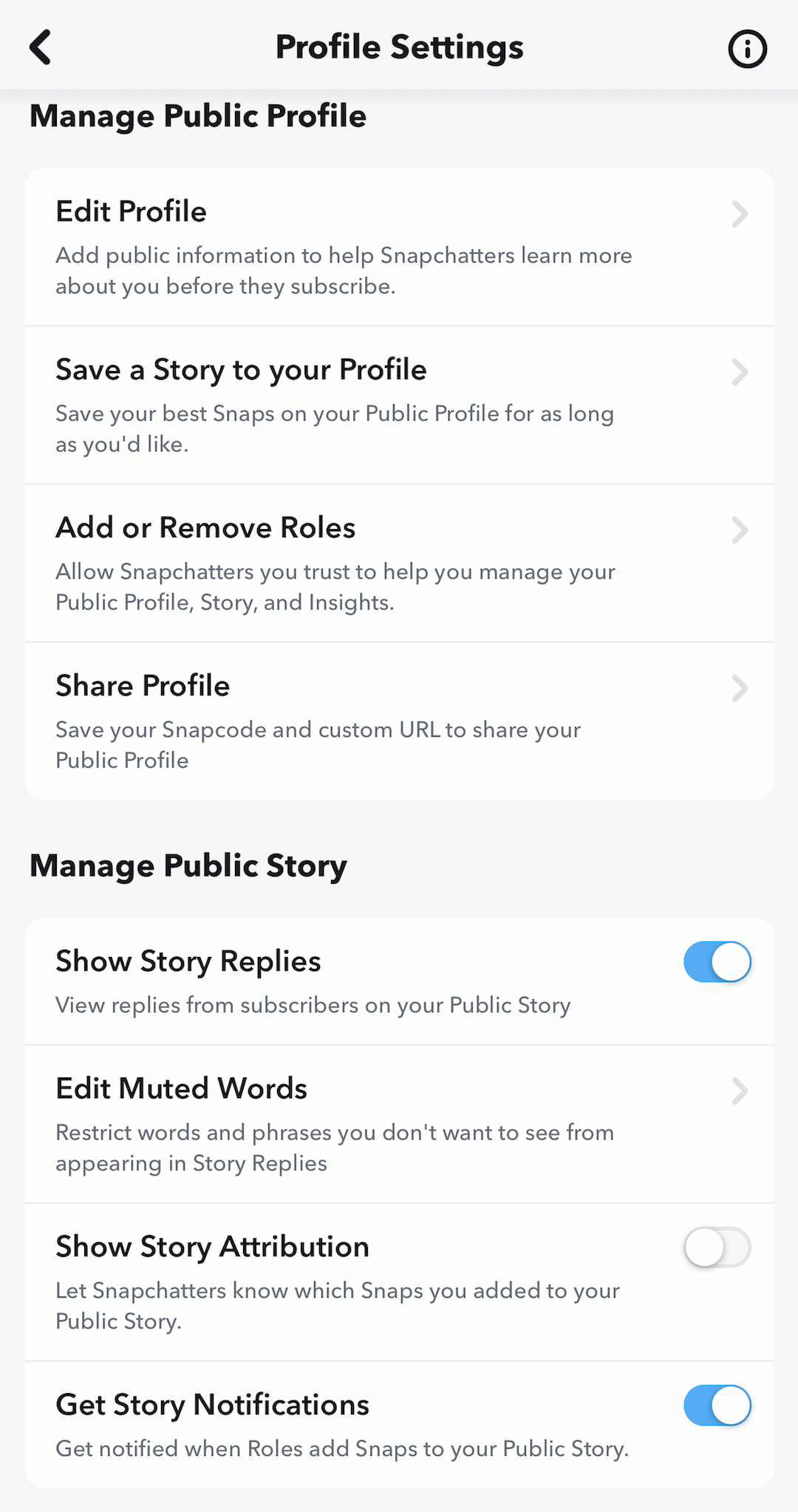
Task: Click the Manage Public Story heading
Action: point(188,865)
